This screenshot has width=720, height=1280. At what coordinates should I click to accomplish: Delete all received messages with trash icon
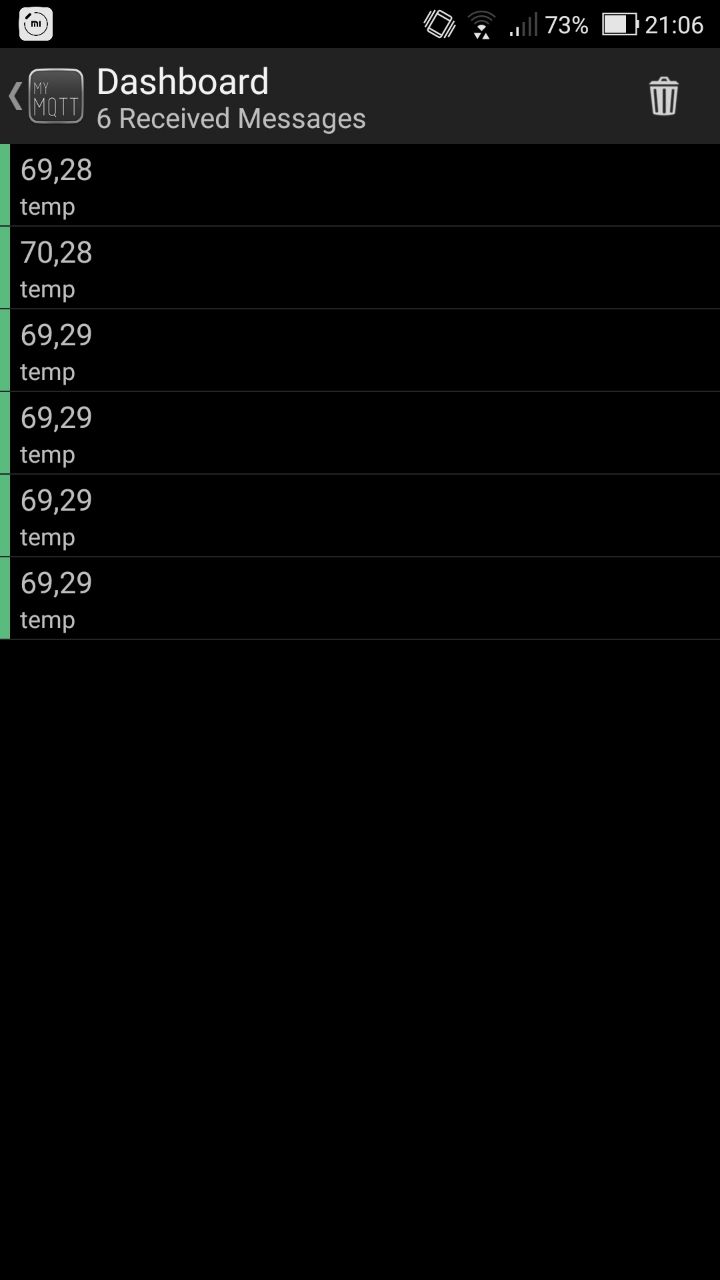pyautogui.click(x=664, y=97)
